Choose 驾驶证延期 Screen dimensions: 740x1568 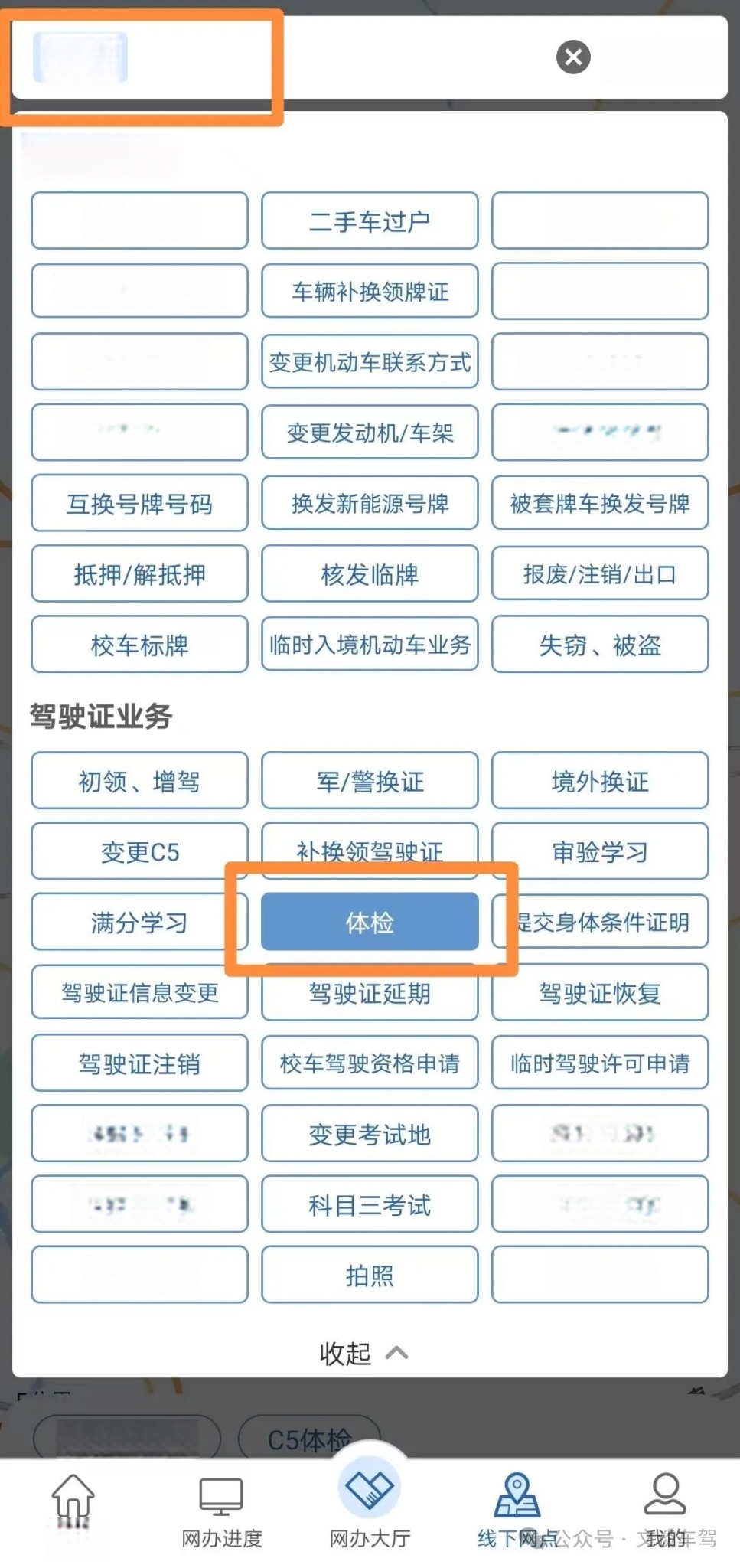[370, 994]
